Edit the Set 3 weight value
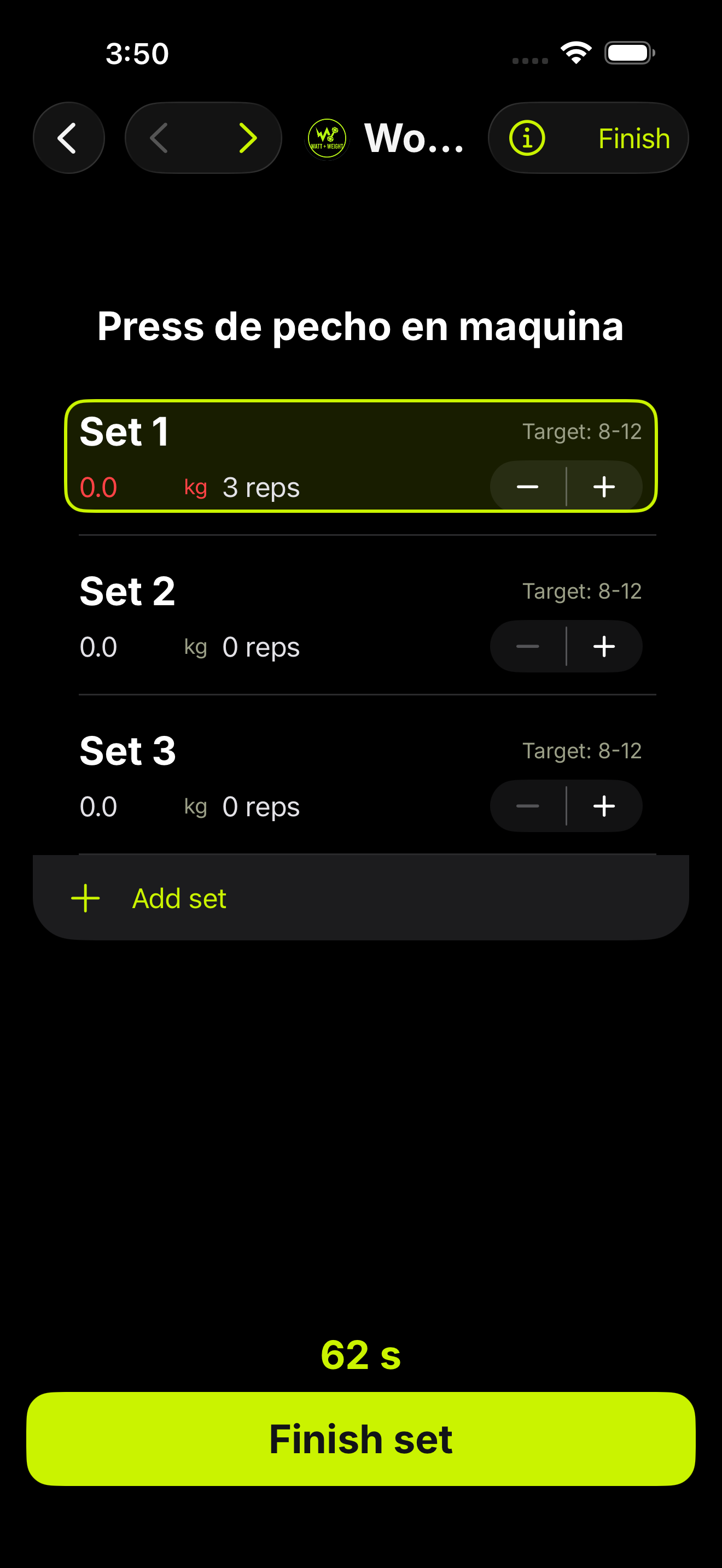The height and width of the screenshot is (1568, 722). (x=98, y=806)
